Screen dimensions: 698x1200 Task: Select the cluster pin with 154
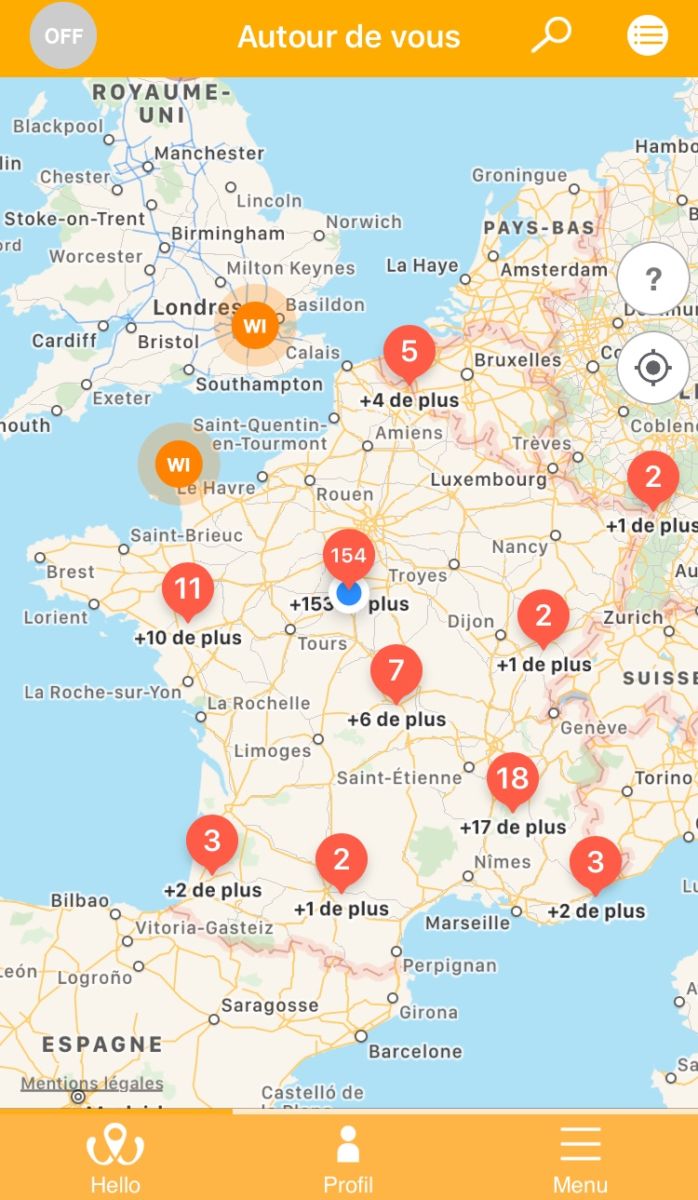pyautogui.click(x=348, y=557)
